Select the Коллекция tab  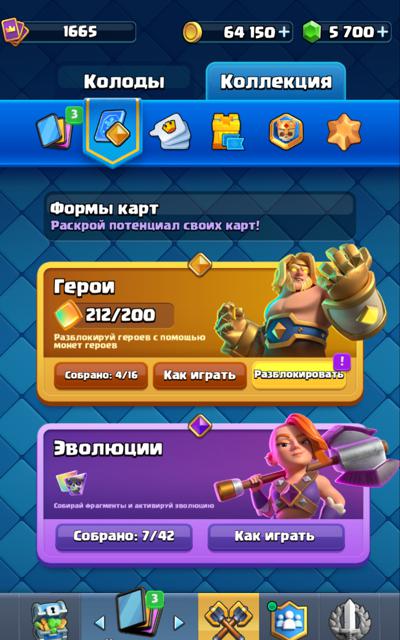click(x=276, y=82)
